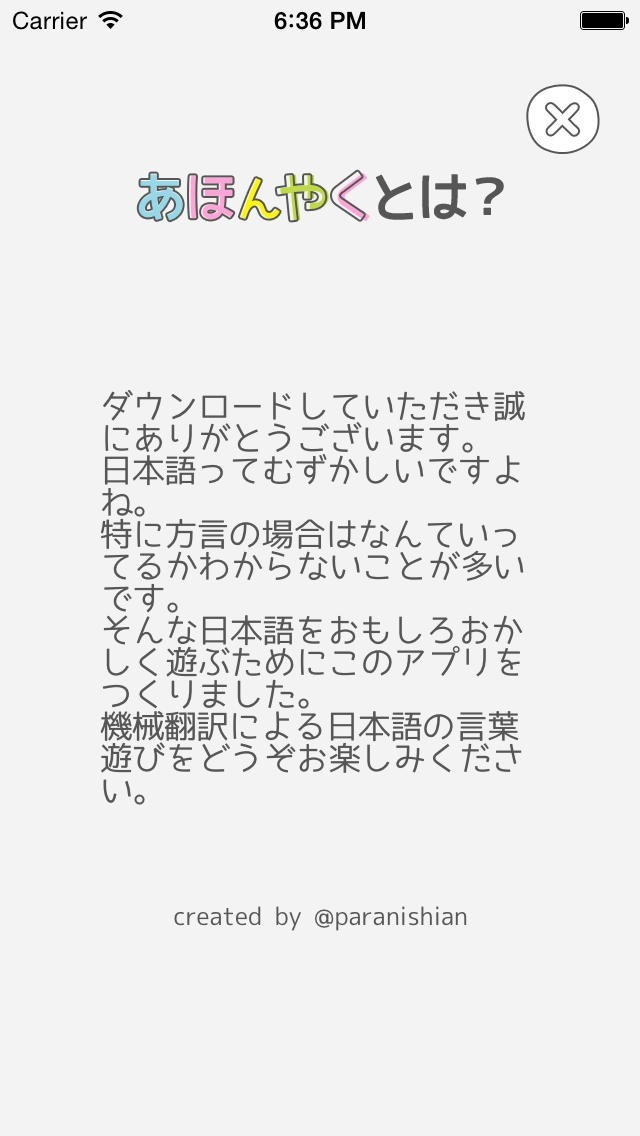Close the あほんやくとは？ about screen

pos(562,120)
